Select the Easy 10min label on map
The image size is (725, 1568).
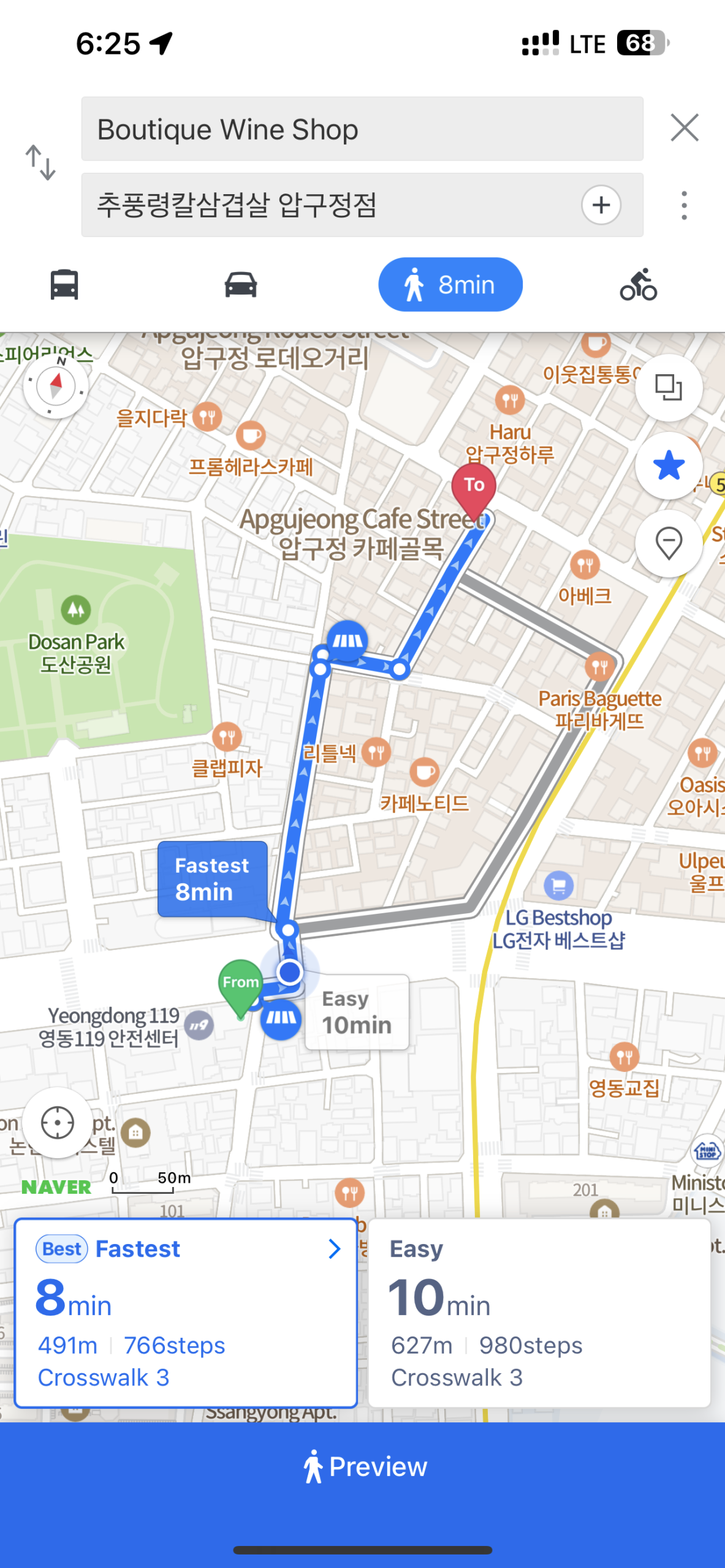(357, 1012)
